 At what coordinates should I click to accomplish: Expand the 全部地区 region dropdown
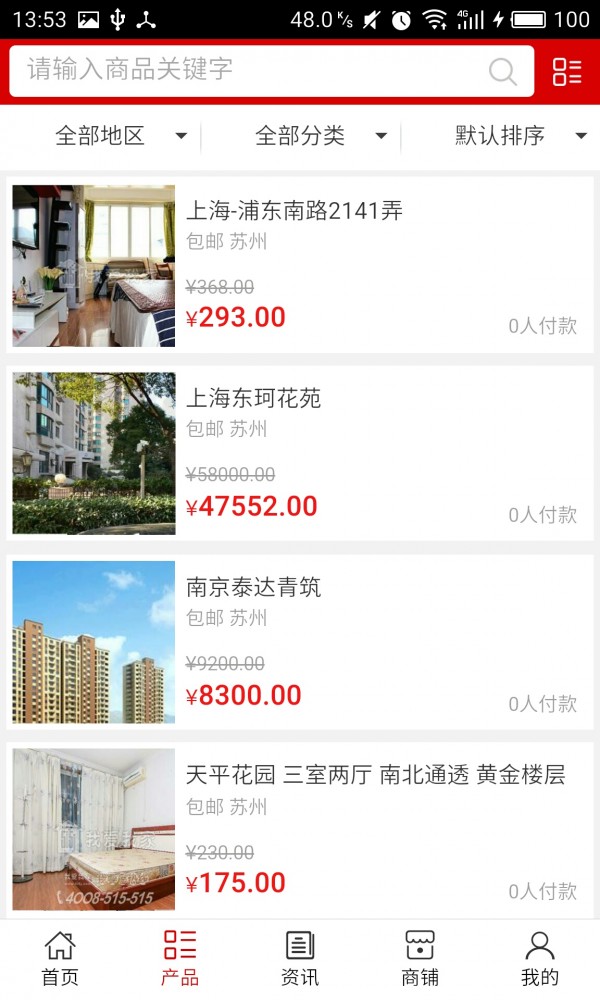click(120, 136)
